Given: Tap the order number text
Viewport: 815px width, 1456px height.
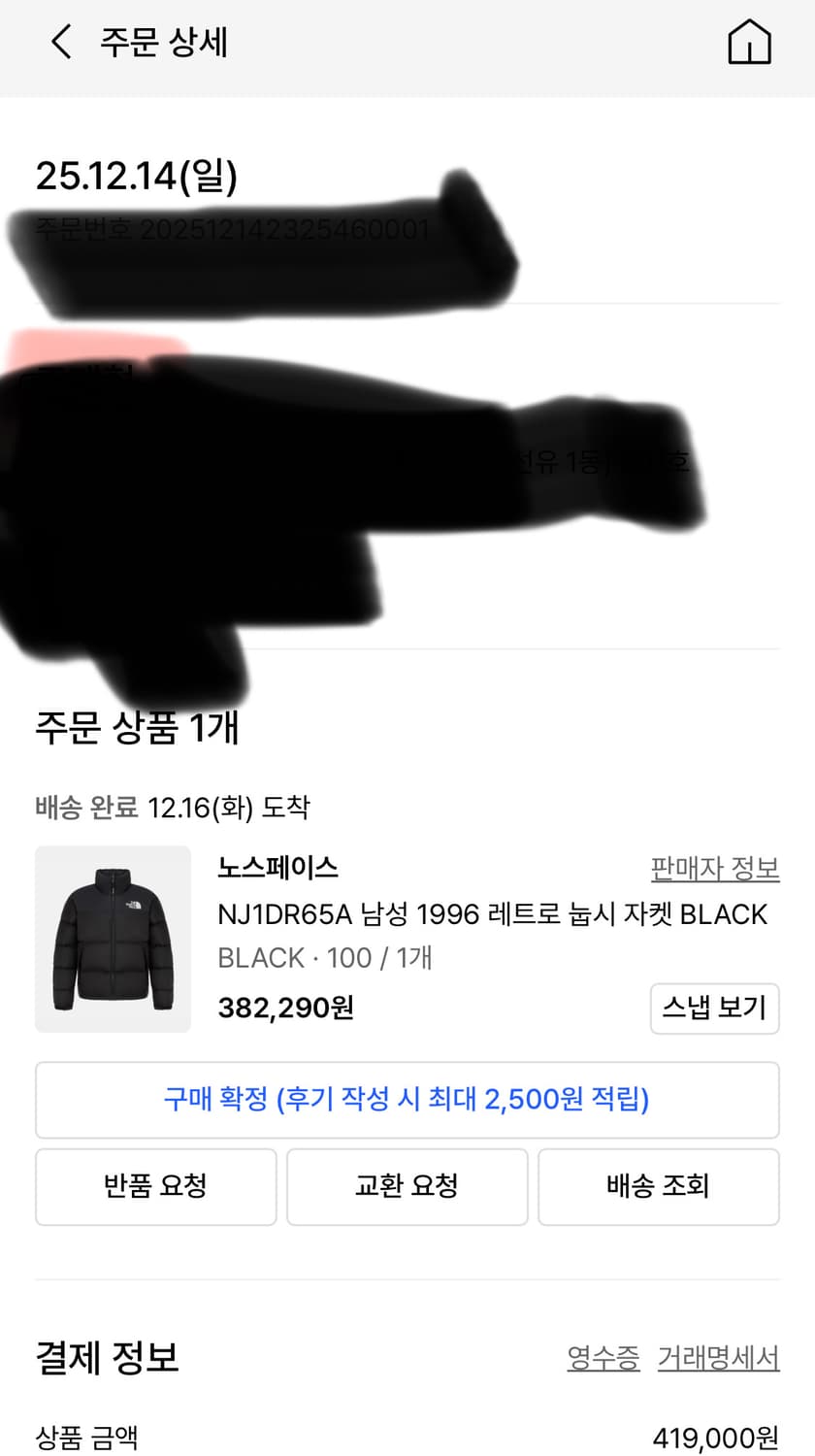Looking at the screenshot, I should (233, 230).
